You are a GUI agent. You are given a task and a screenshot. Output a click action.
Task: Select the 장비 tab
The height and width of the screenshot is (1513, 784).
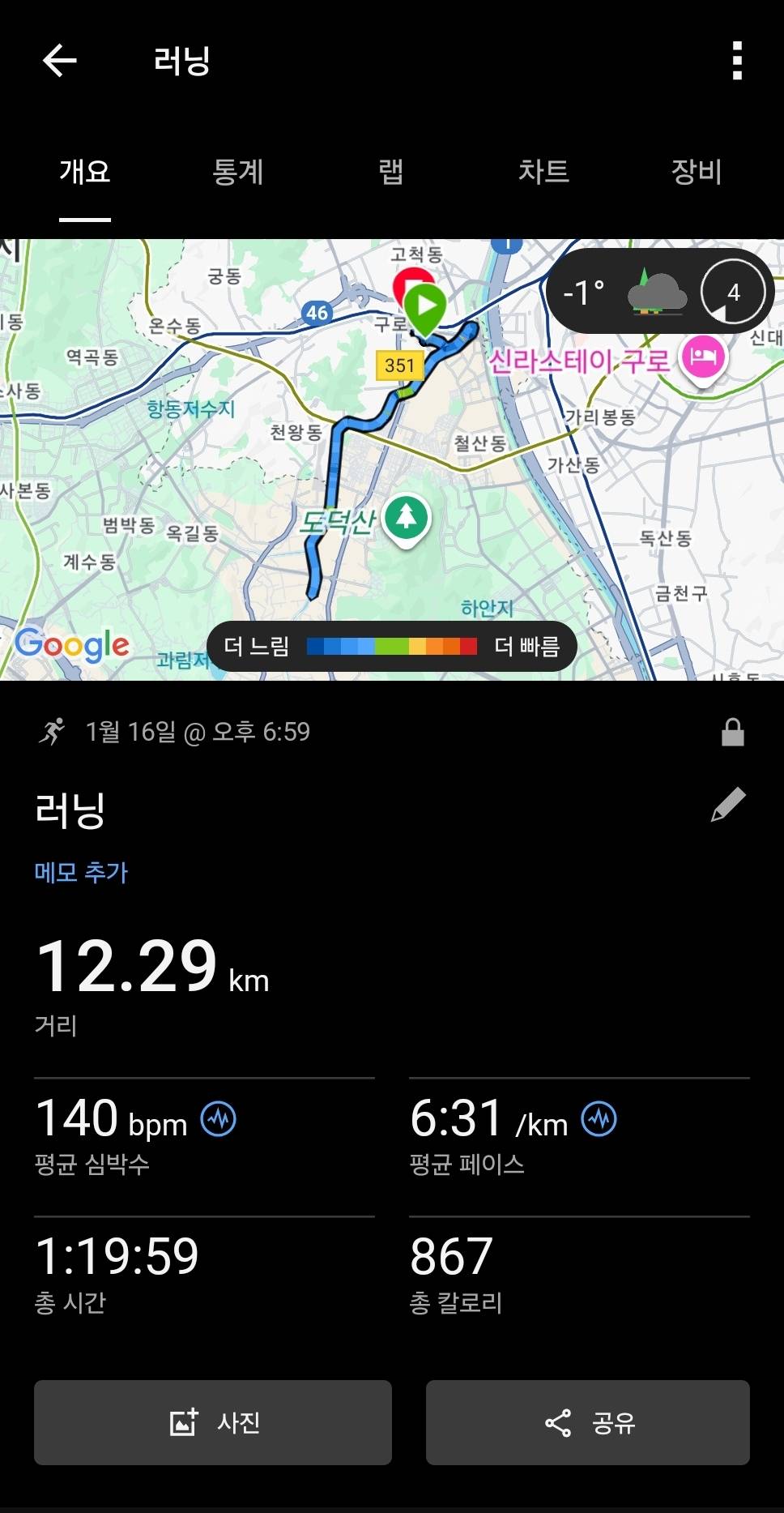[693, 173]
